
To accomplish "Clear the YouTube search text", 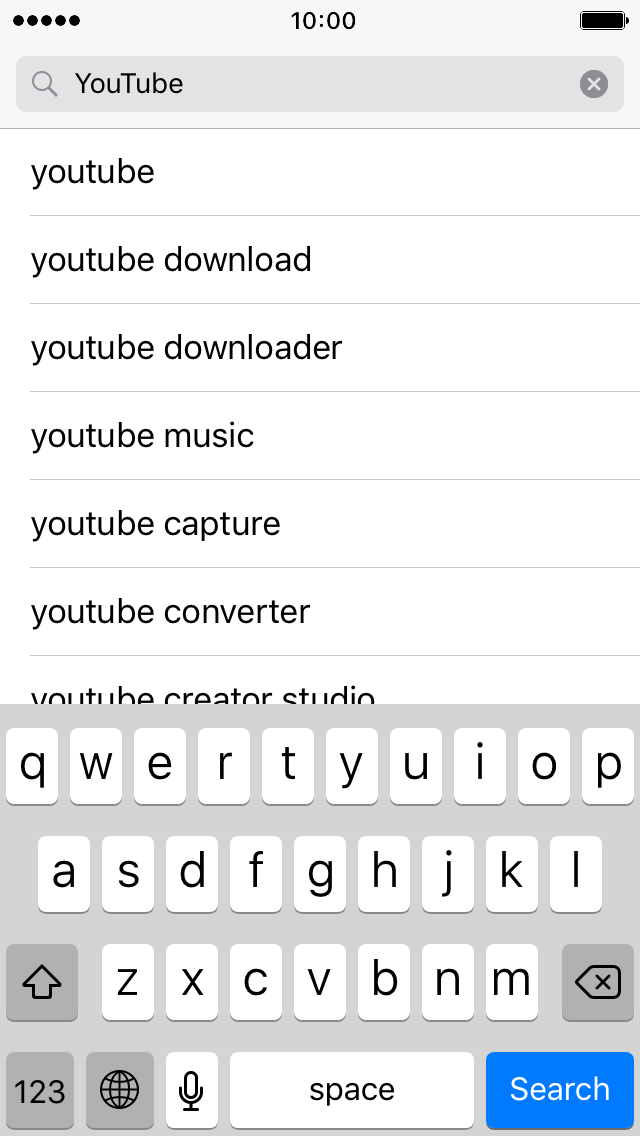I will (x=594, y=84).
